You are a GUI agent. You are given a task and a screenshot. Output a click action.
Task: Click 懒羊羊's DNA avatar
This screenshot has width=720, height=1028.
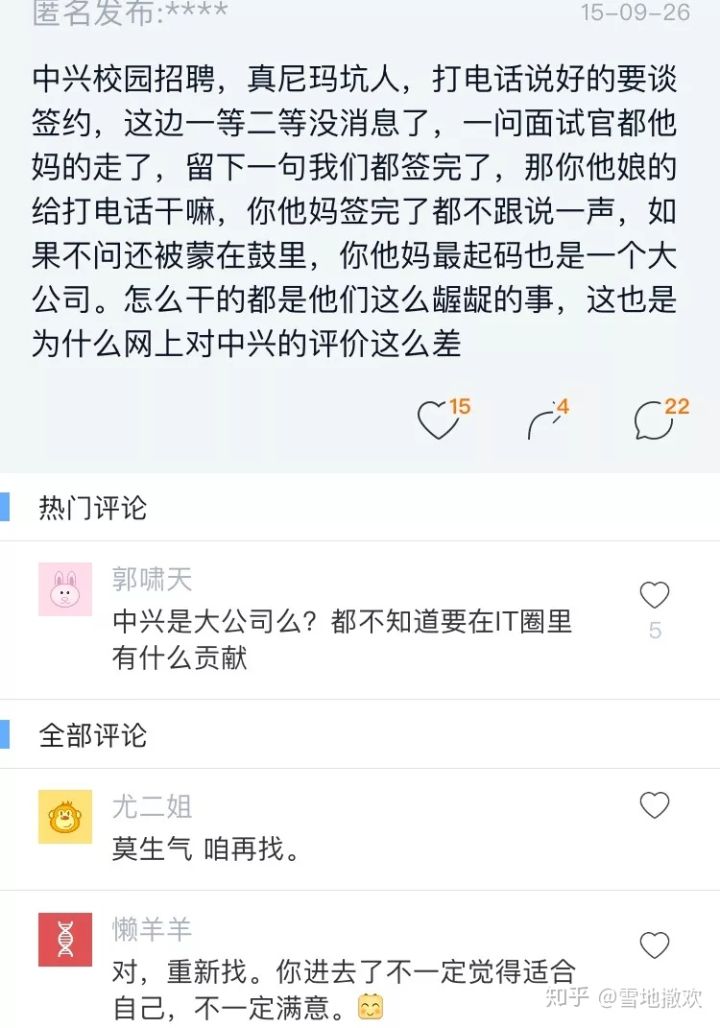tap(64, 940)
